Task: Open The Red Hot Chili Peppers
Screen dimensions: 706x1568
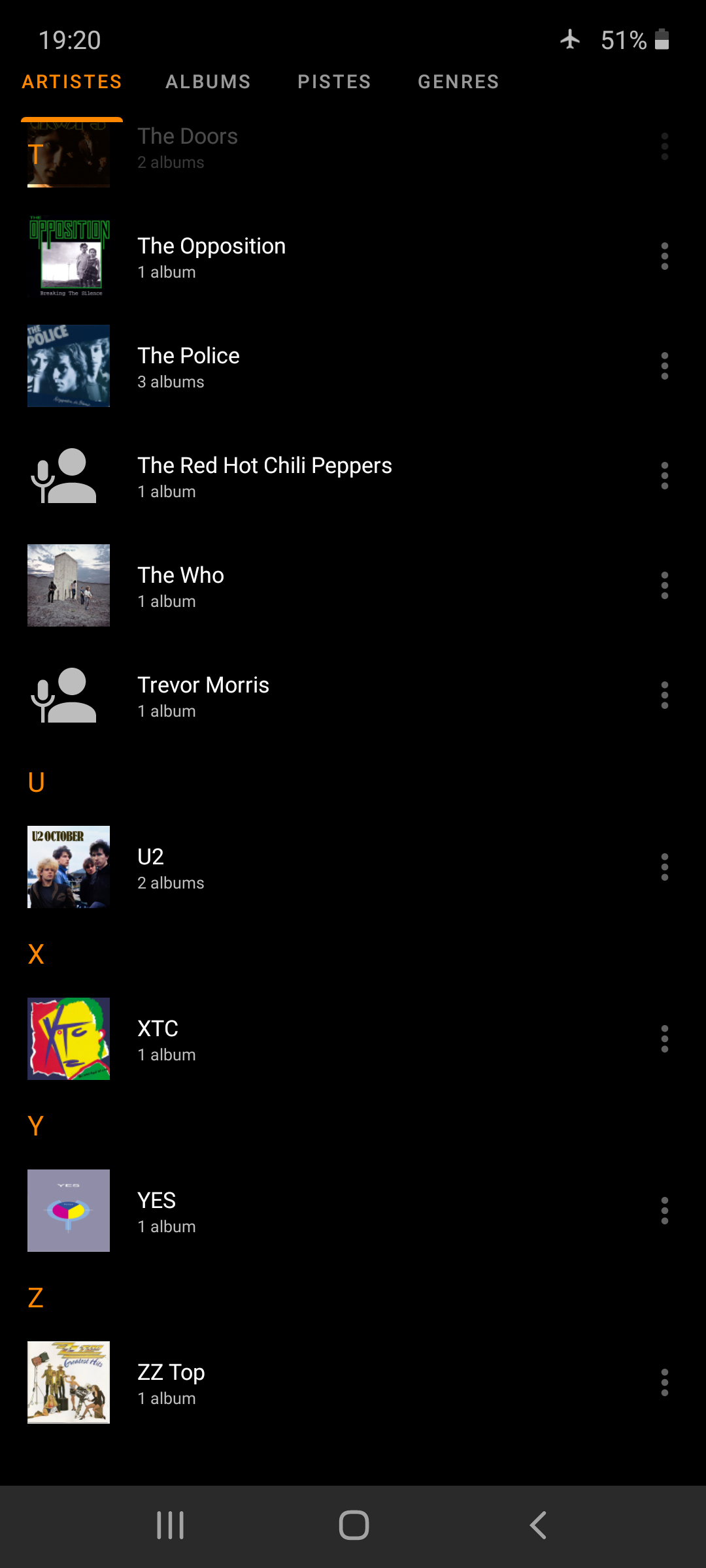Action: click(x=353, y=476)
